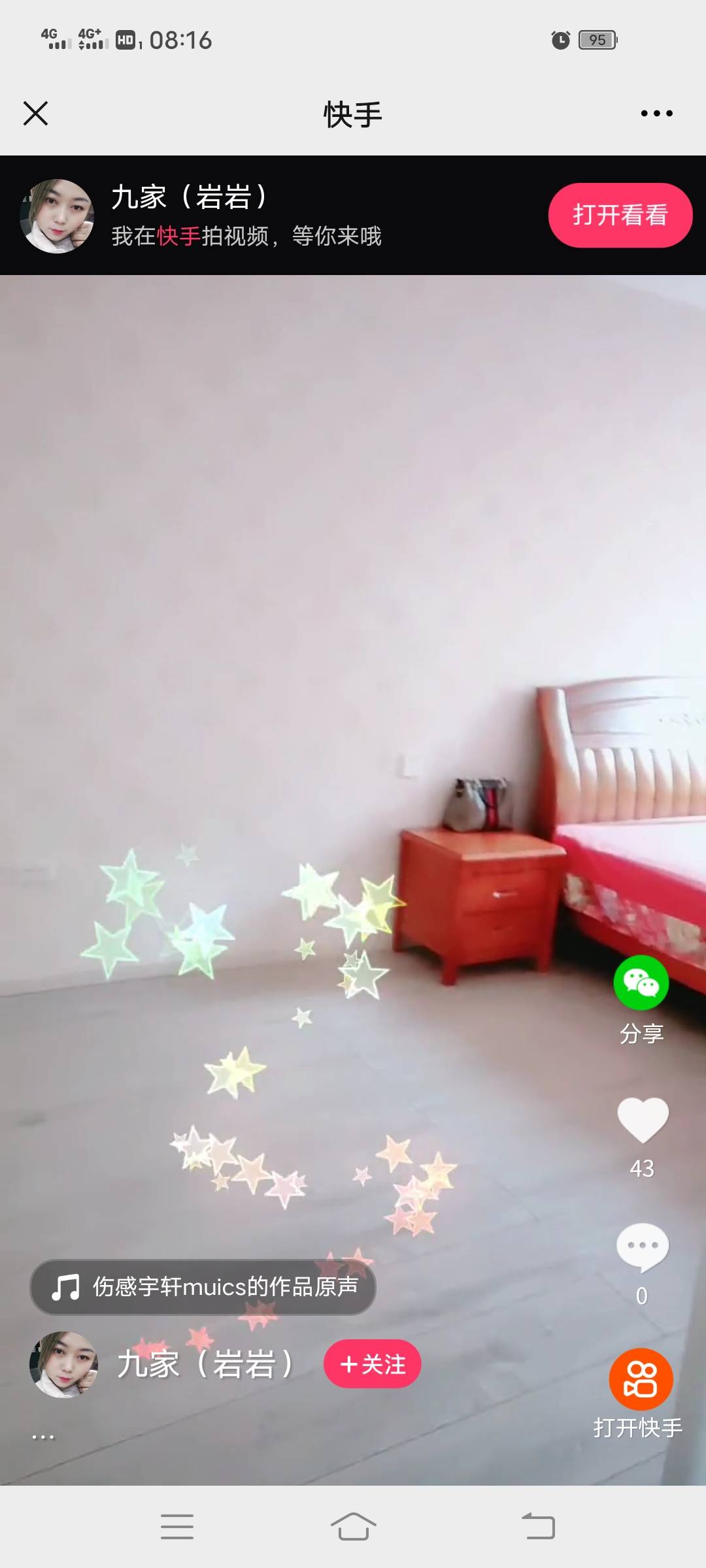
Task: Like the video with the heart icon
Action: pyautogui.click(x=643, y=1120)
